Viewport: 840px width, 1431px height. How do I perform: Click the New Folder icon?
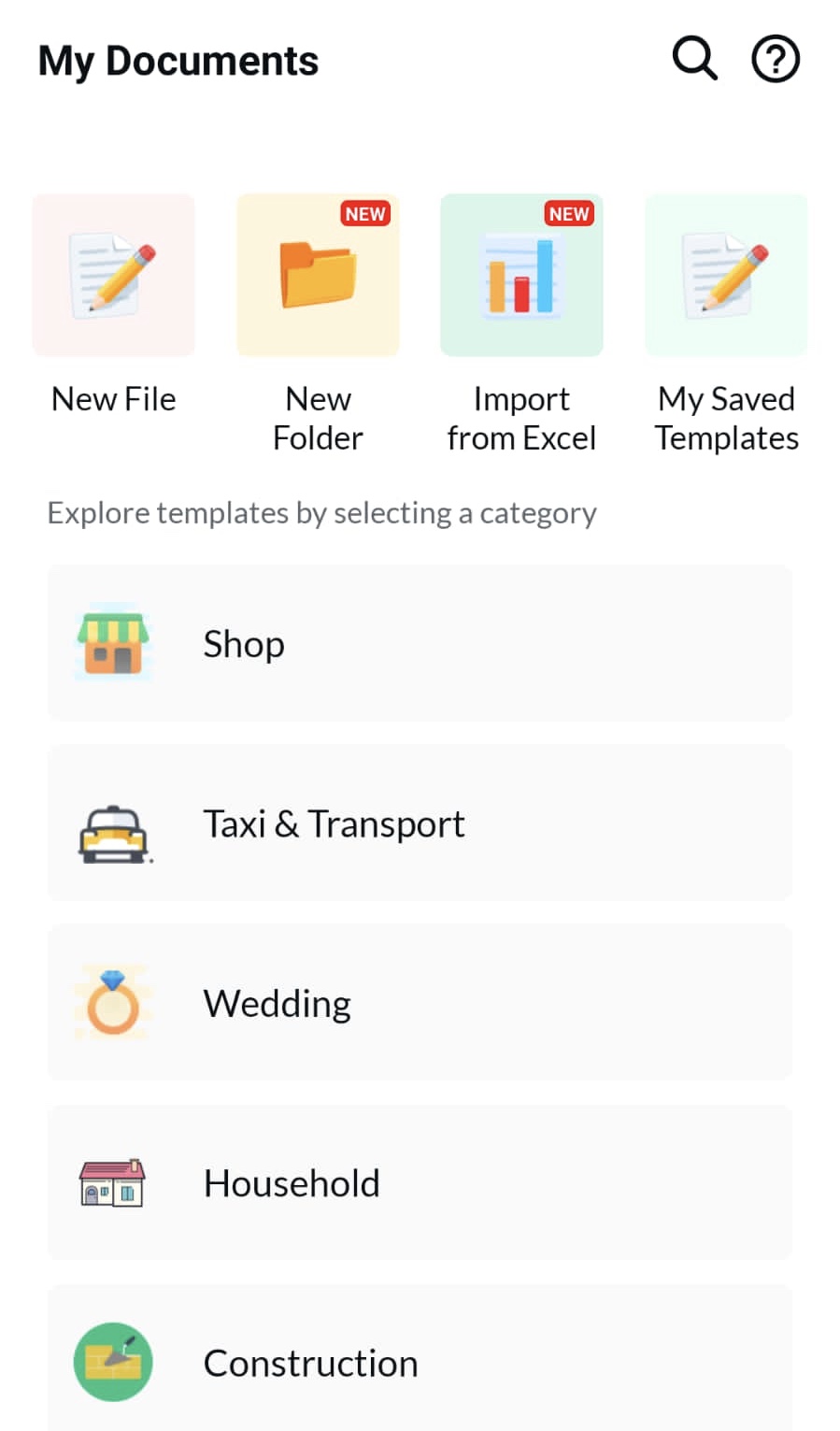point(317,275)
